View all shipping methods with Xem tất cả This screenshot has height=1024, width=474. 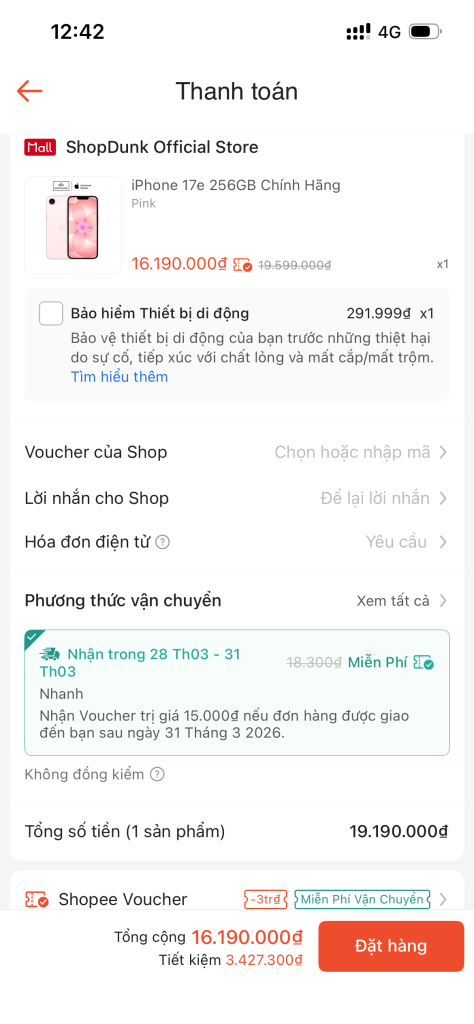pos(402,601)
